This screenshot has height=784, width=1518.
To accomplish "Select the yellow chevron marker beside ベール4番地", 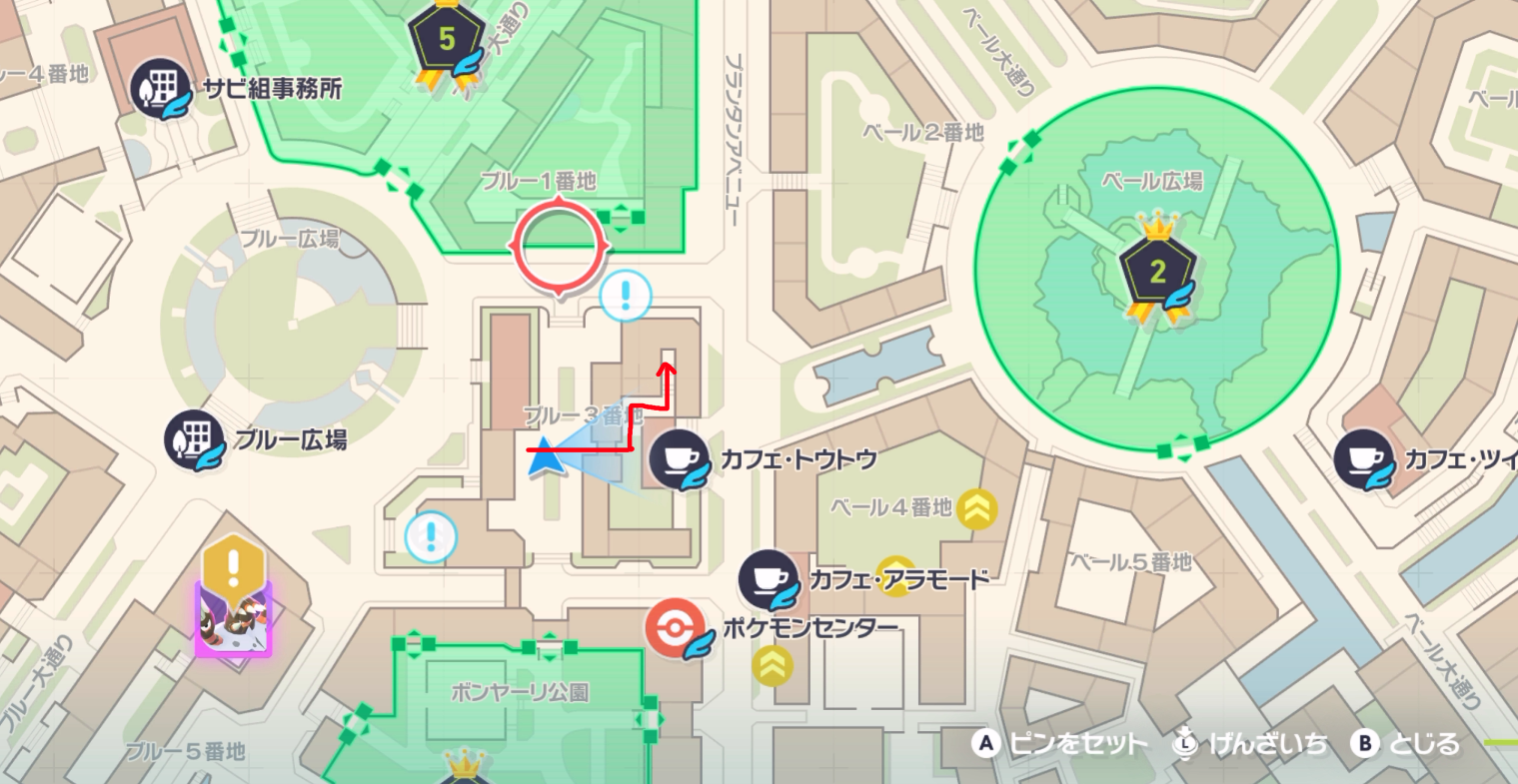I will tap(977, 509).
